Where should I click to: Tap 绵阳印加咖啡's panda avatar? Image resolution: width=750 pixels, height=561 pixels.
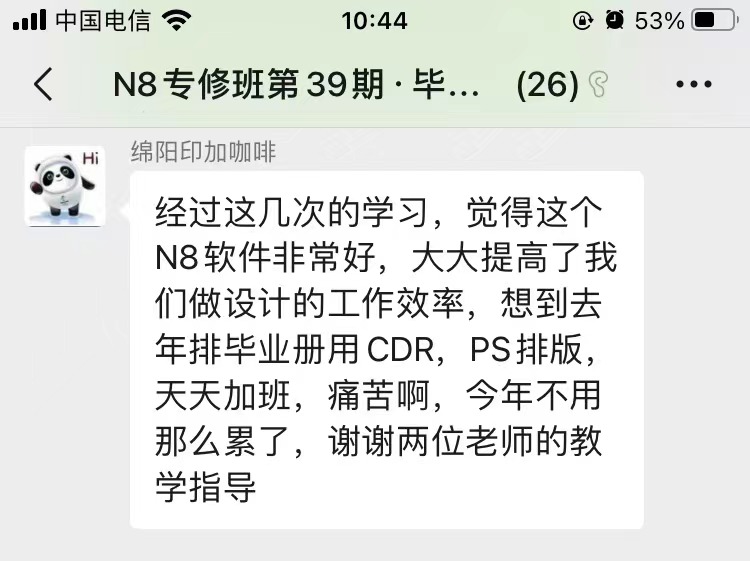(x=65, y=186)
